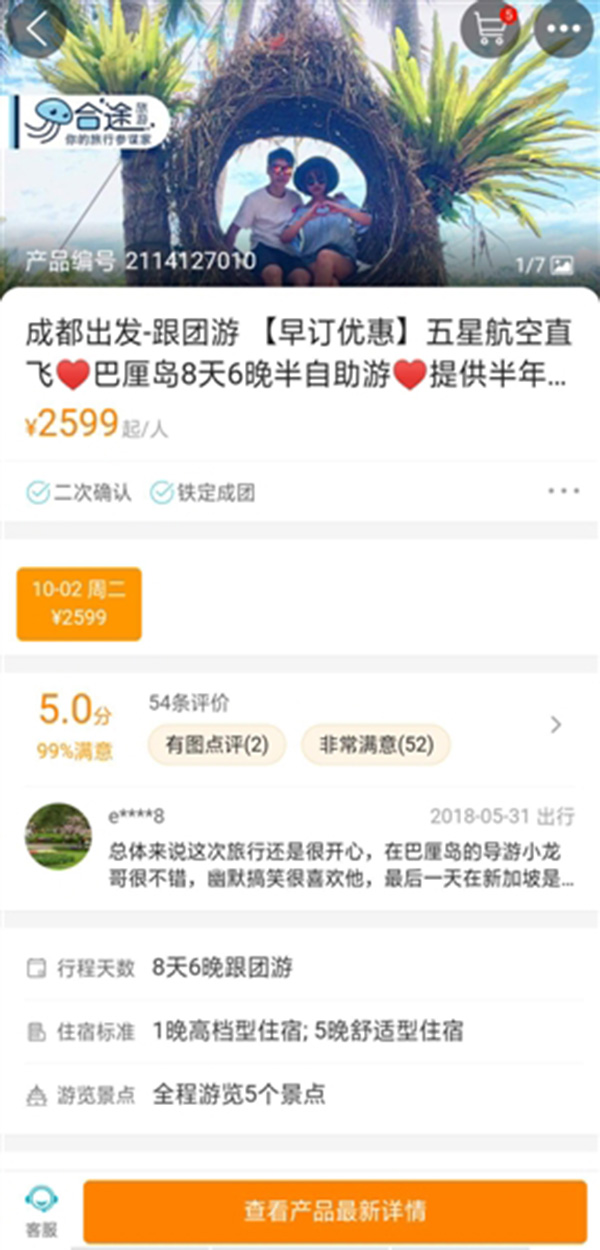Open the top overflow menu
600x1250 pixels.
(564, 30)
